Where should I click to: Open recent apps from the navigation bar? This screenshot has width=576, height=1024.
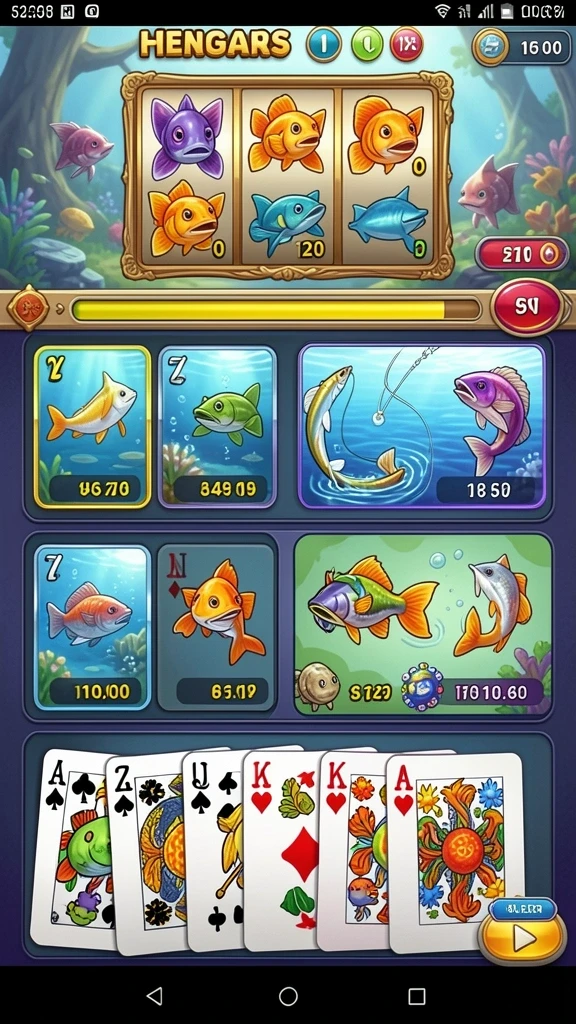pos(417,996)
